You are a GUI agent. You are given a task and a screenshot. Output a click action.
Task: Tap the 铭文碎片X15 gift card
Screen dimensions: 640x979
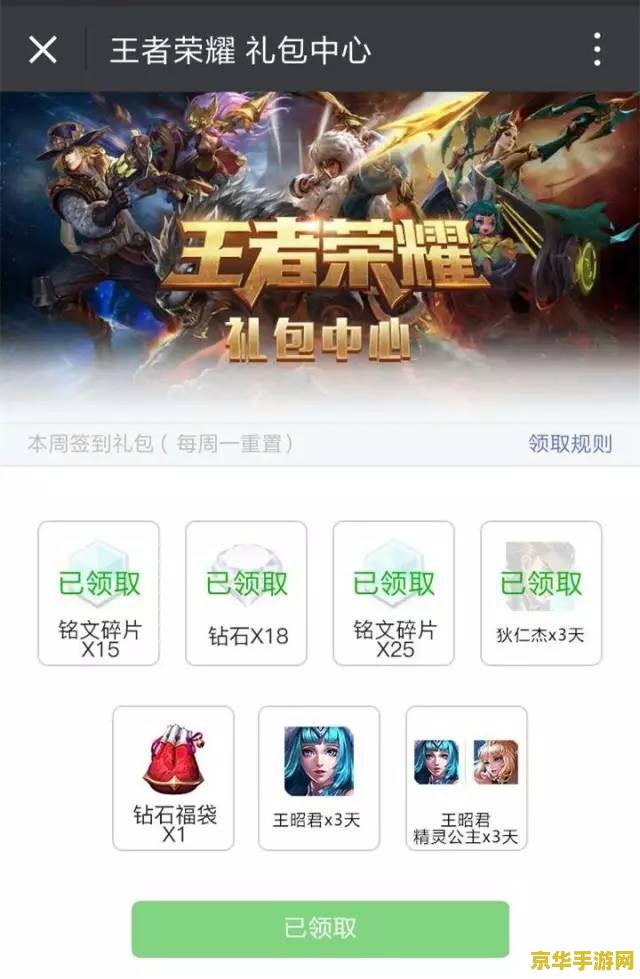[x=98, y=593]
